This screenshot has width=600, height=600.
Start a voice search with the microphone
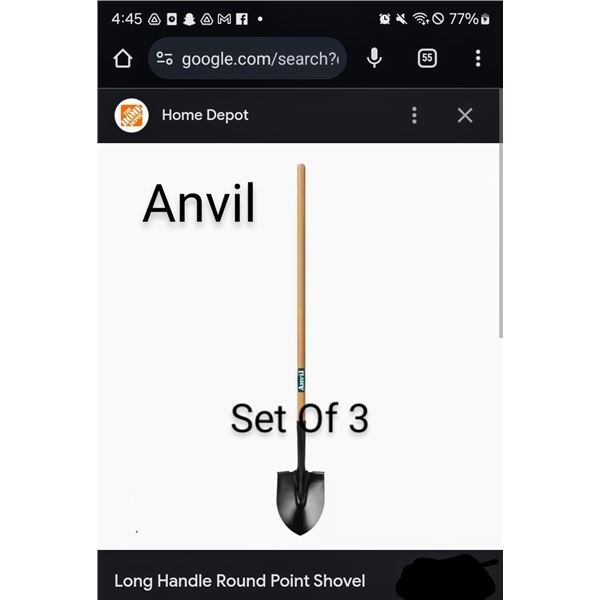(x=374, y=58)
